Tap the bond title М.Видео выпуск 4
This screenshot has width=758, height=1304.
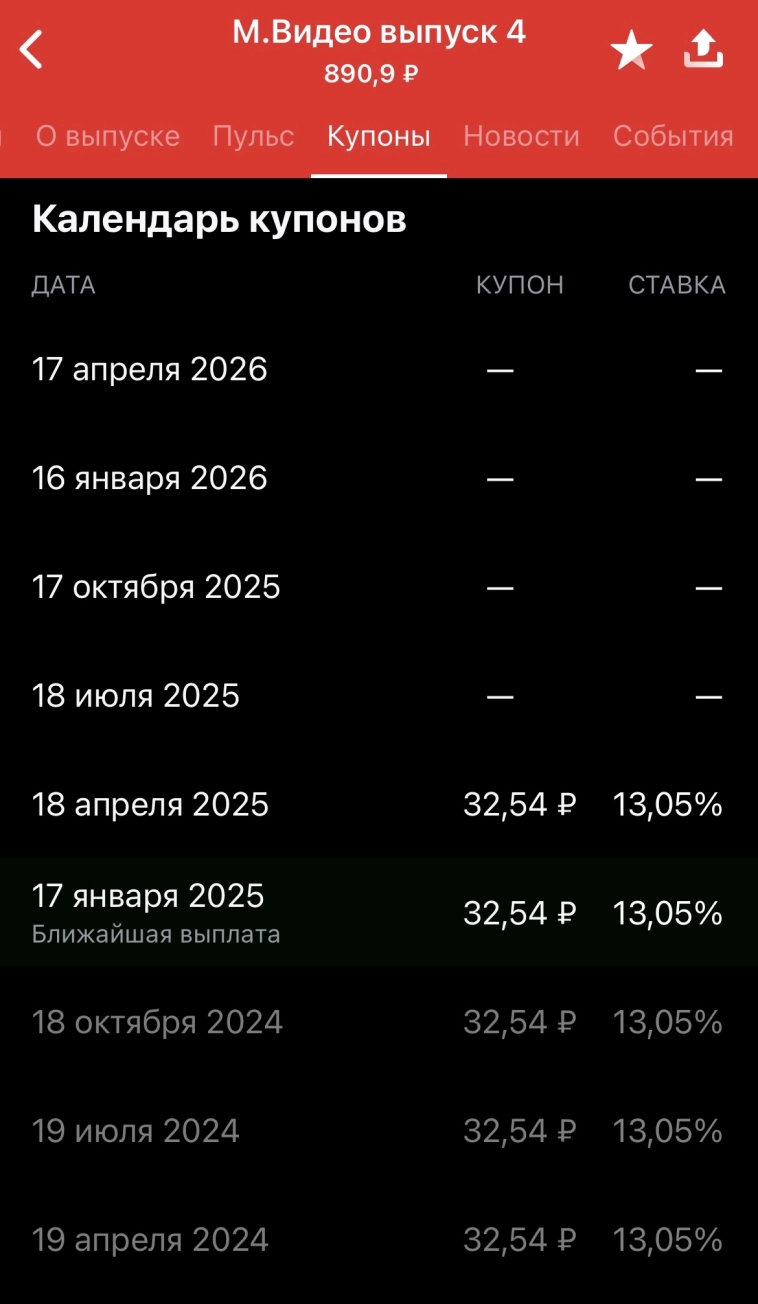pos(378,32)
